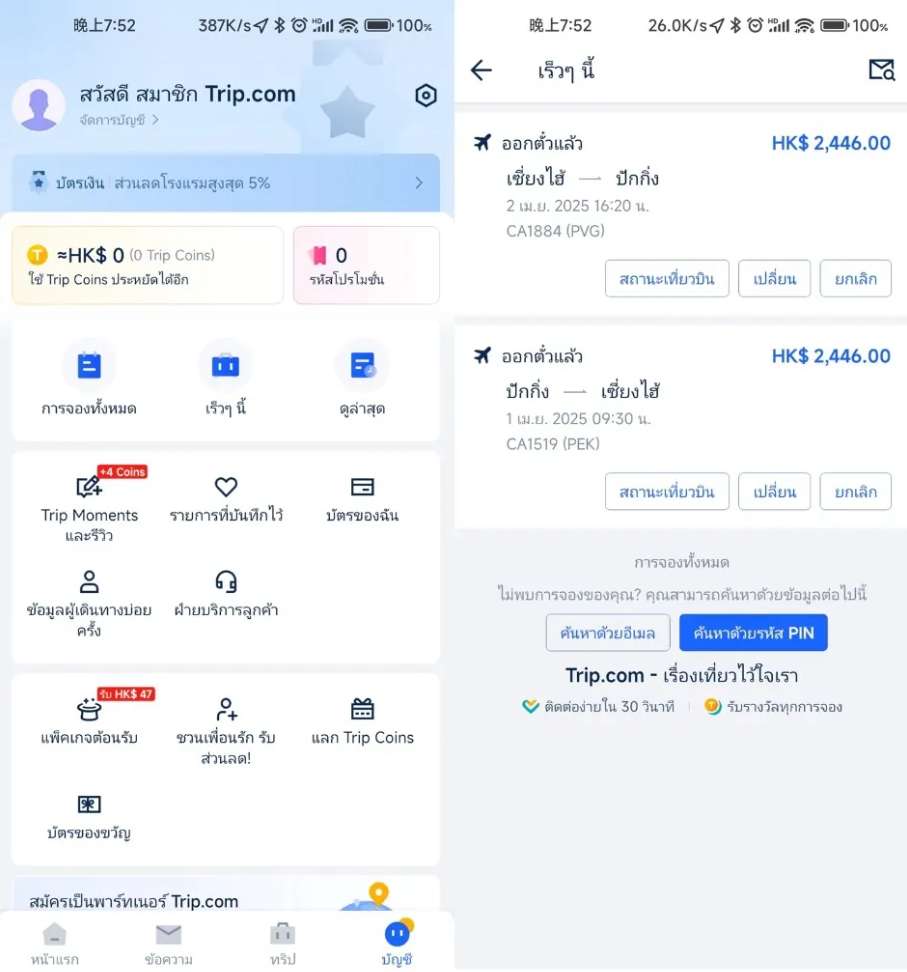The height and width of the screenshot is (972, 907).
Task: Open รายการที่บันทึกไว้ saved list
Action: [226, 500]
